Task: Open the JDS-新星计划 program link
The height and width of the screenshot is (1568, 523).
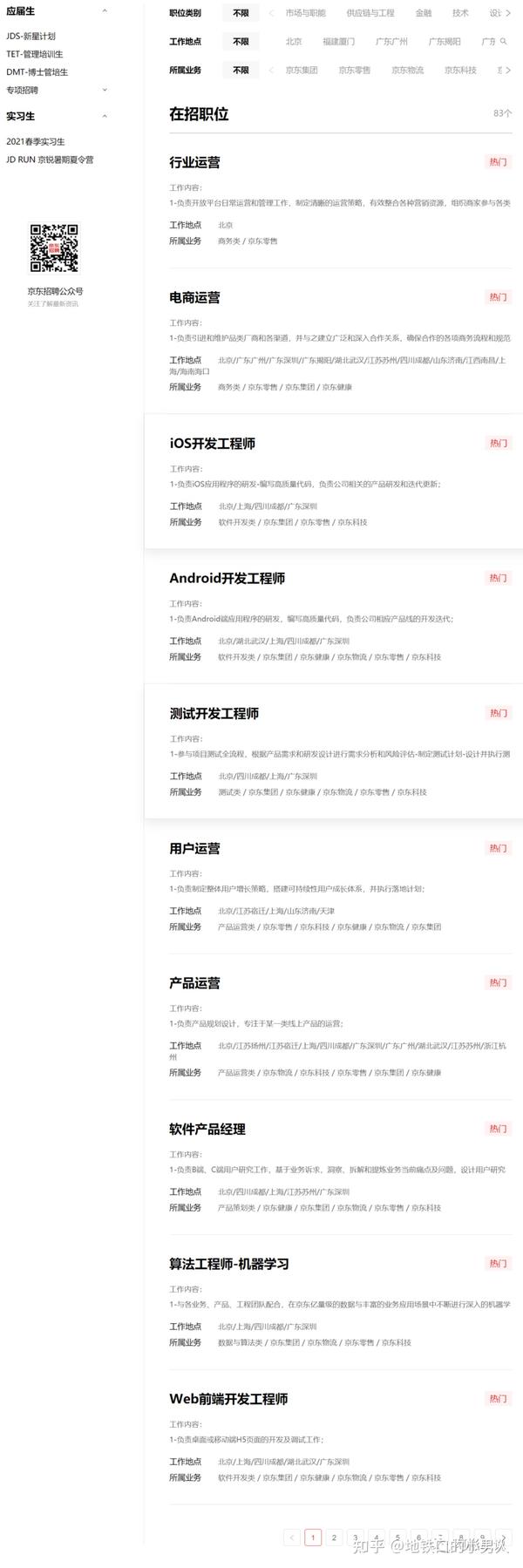Action: (x=31, y=37)
